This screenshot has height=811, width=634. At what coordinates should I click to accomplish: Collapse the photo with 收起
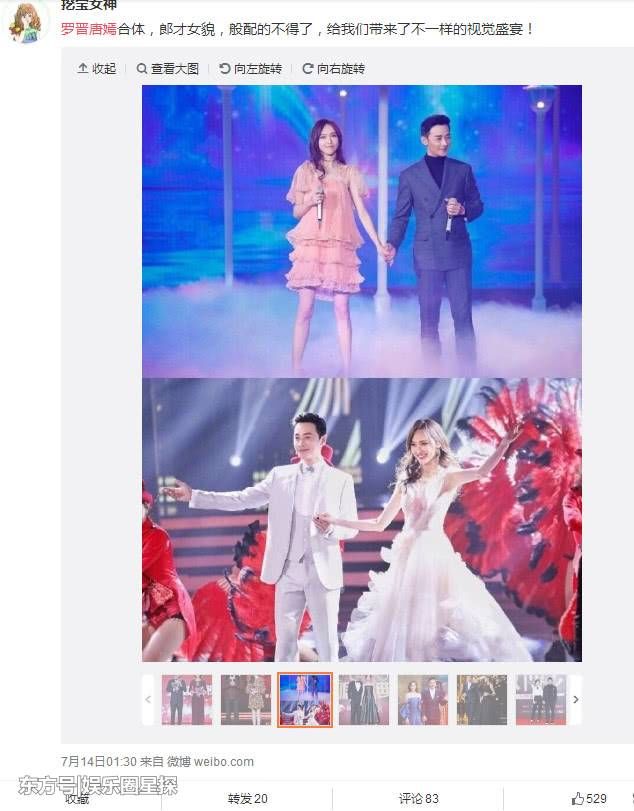97,69
